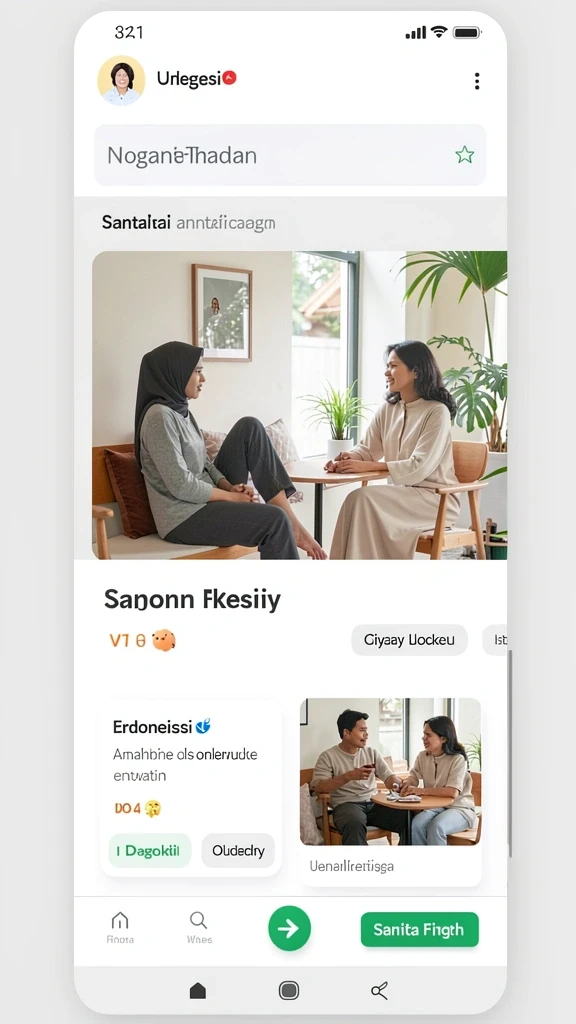Image resolution: width=576 pixels, height=1024 pixels.
Task: Open the Urlegesi profile avatar
Action: point(121,80)
